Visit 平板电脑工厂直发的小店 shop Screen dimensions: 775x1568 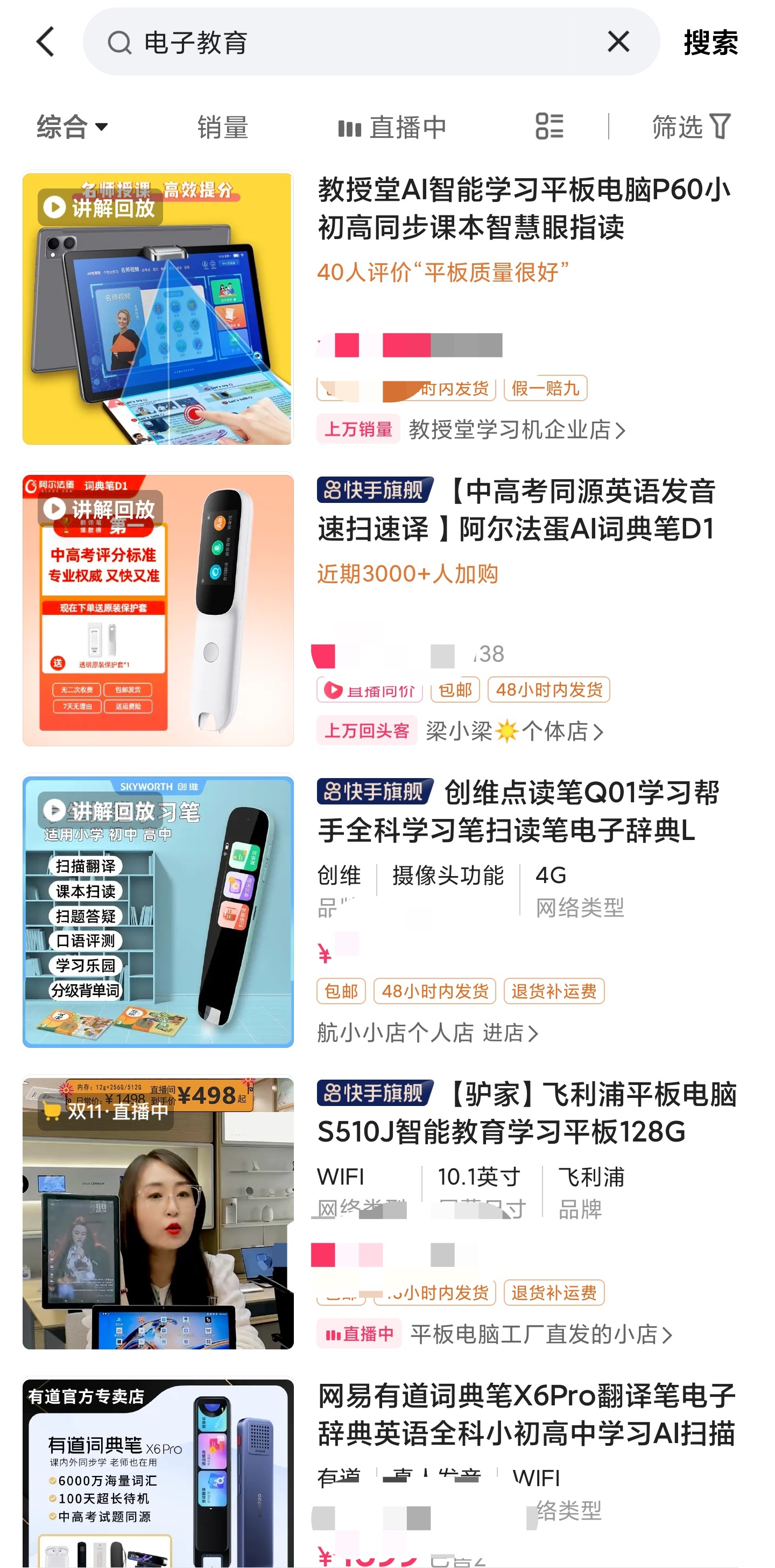pyautogui.click(x=540, y=1334)
